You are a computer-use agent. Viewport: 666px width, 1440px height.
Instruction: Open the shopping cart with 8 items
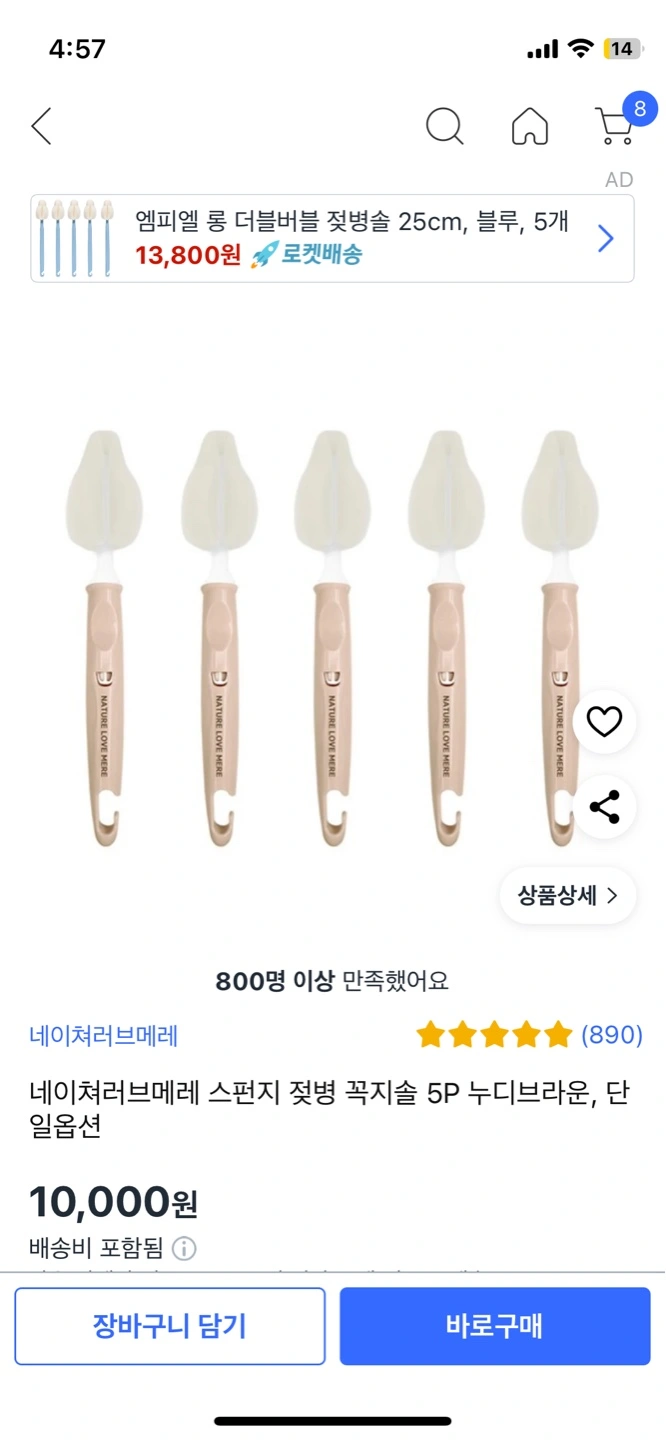[x=616, y=125]
